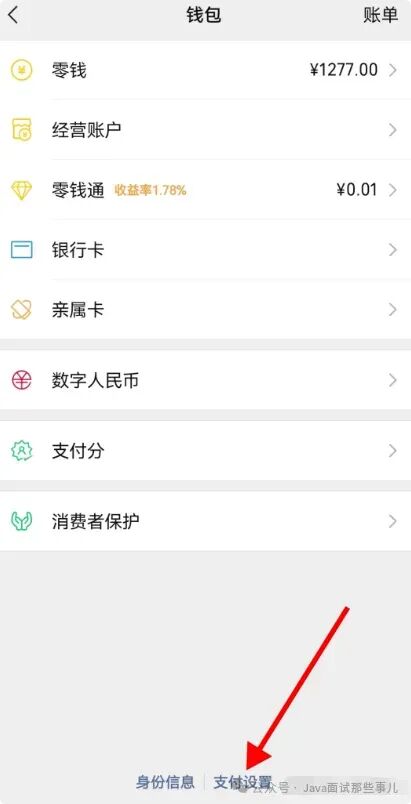Open 数字人民币

(206, 380)
